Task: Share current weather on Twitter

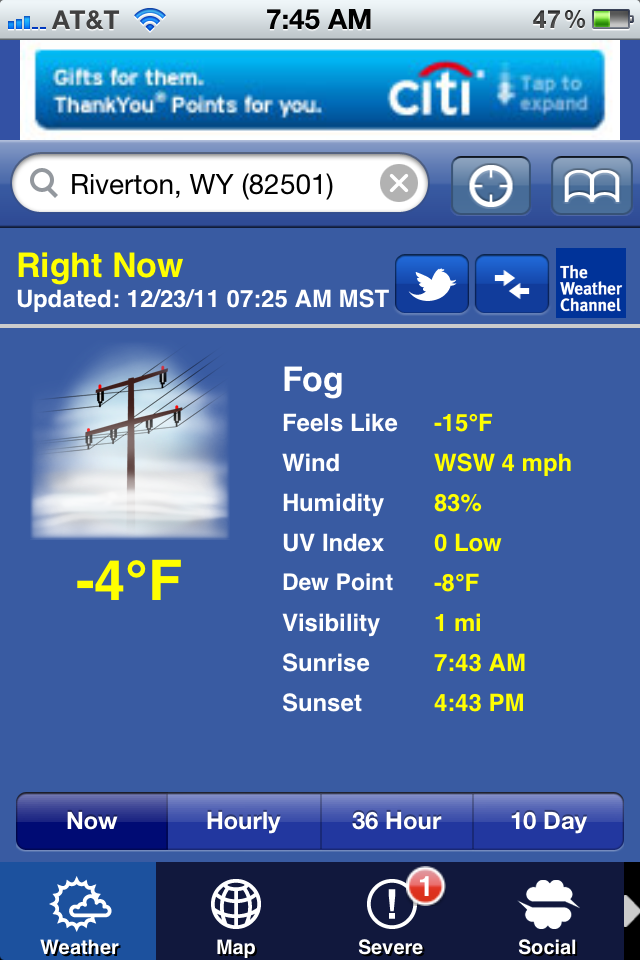Action: (x=432, y=285)
